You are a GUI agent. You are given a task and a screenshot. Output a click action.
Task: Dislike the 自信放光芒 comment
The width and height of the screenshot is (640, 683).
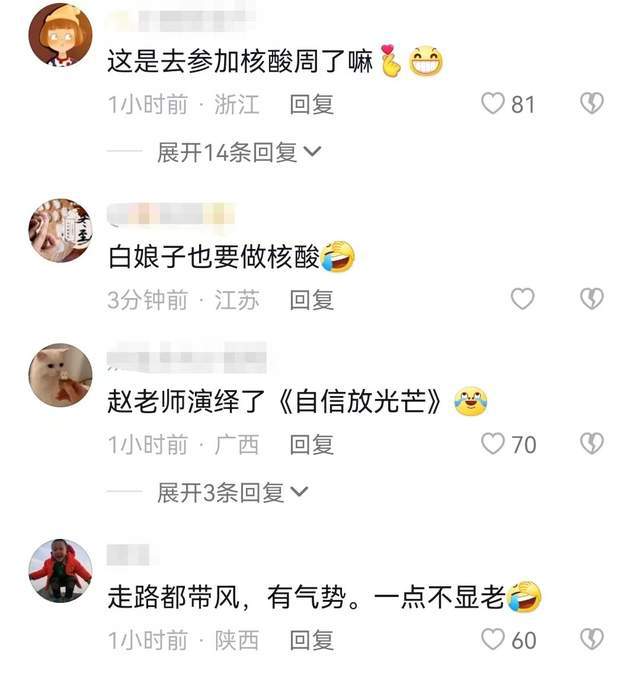point(592,443)
